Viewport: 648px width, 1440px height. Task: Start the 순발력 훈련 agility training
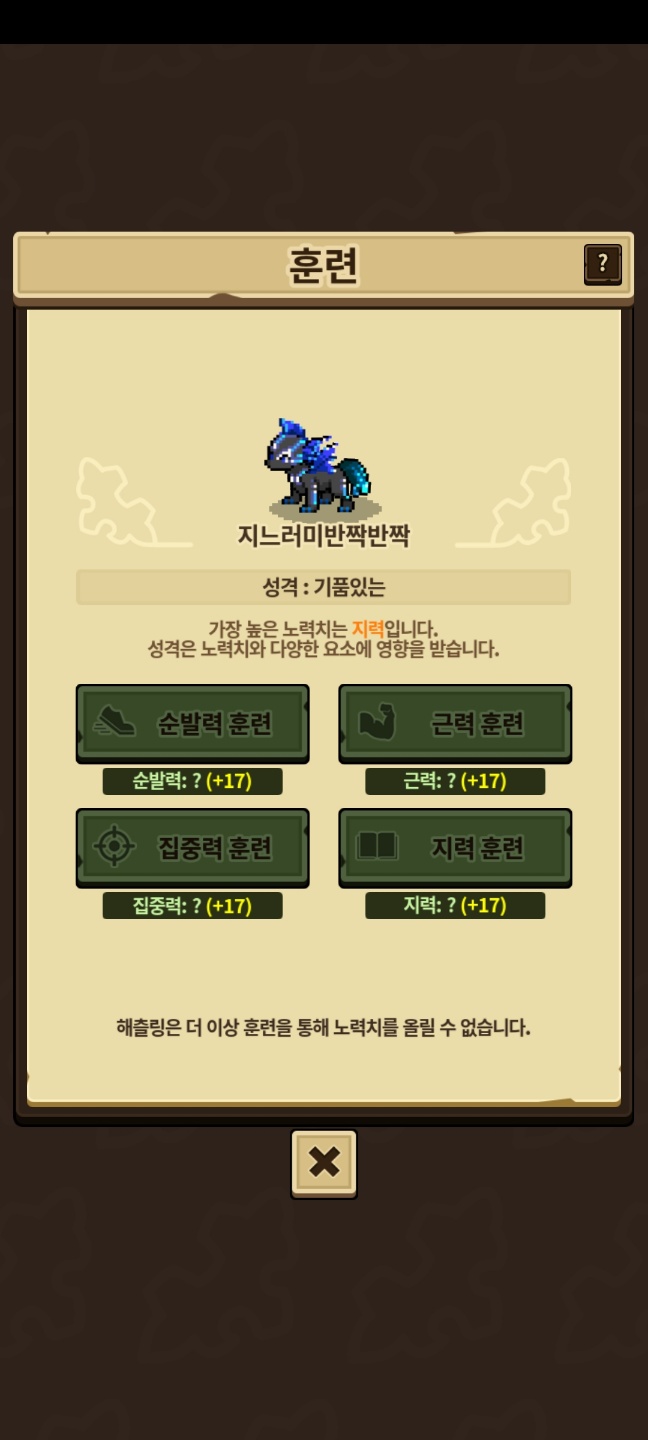[192, 723]
